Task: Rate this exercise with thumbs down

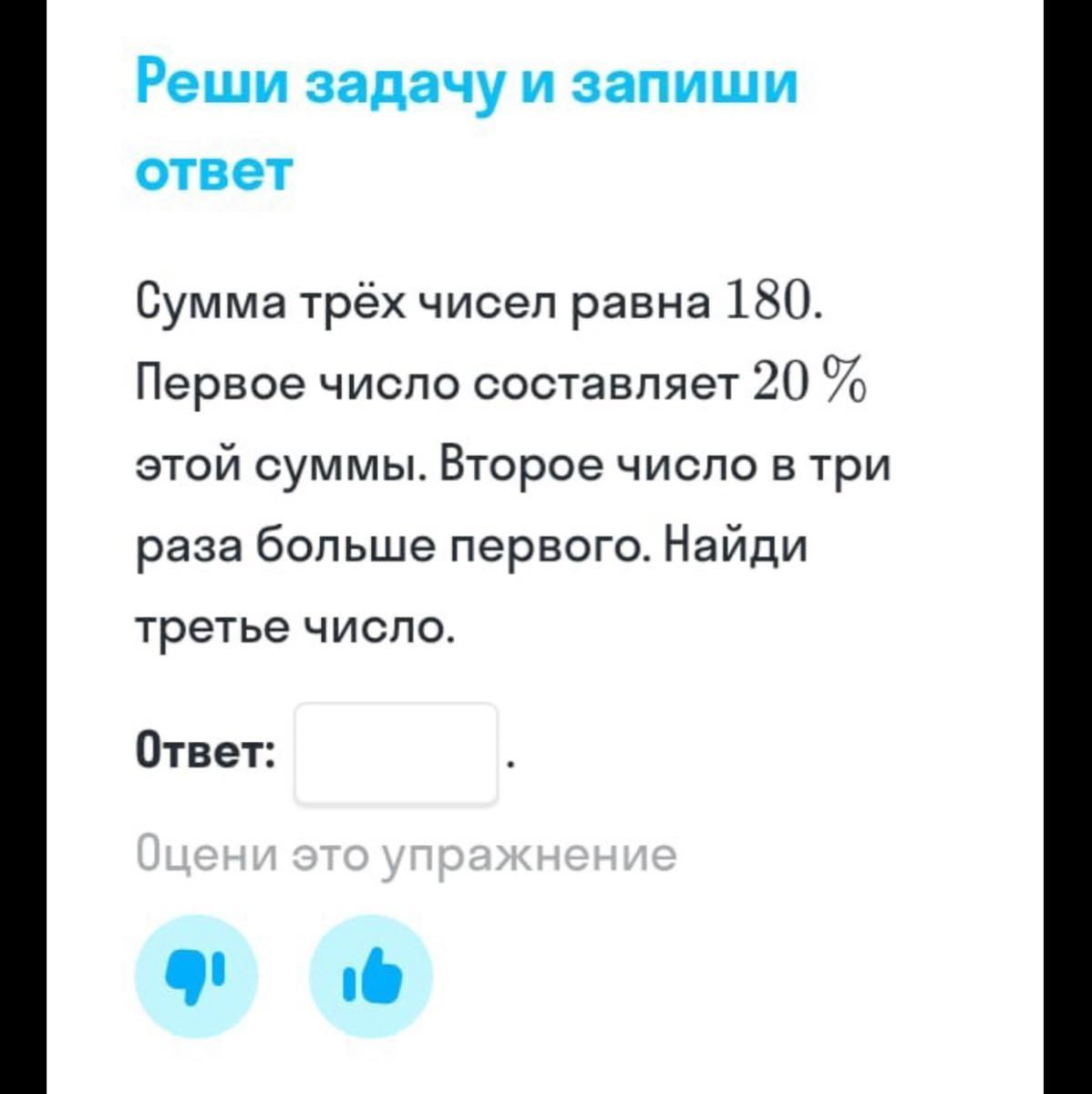Action: tap(196, 975)
